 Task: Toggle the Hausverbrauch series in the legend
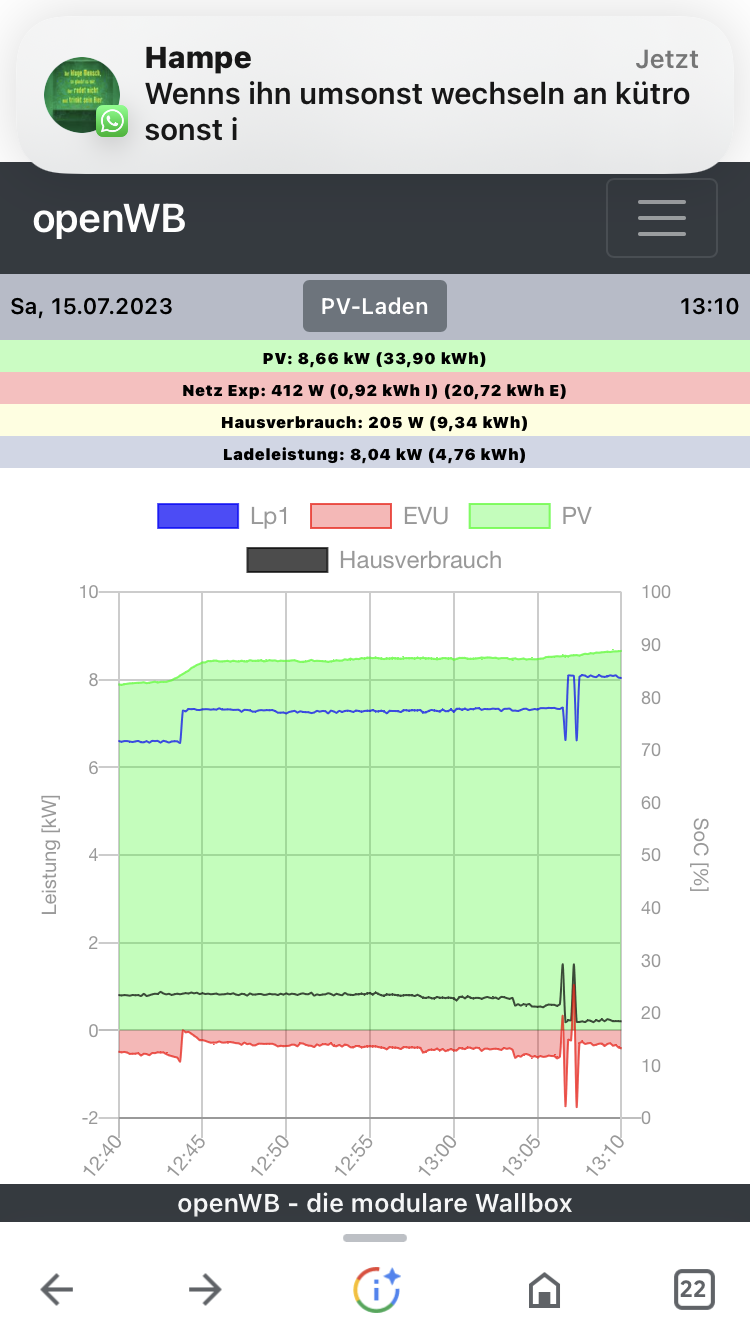[374, 560]
